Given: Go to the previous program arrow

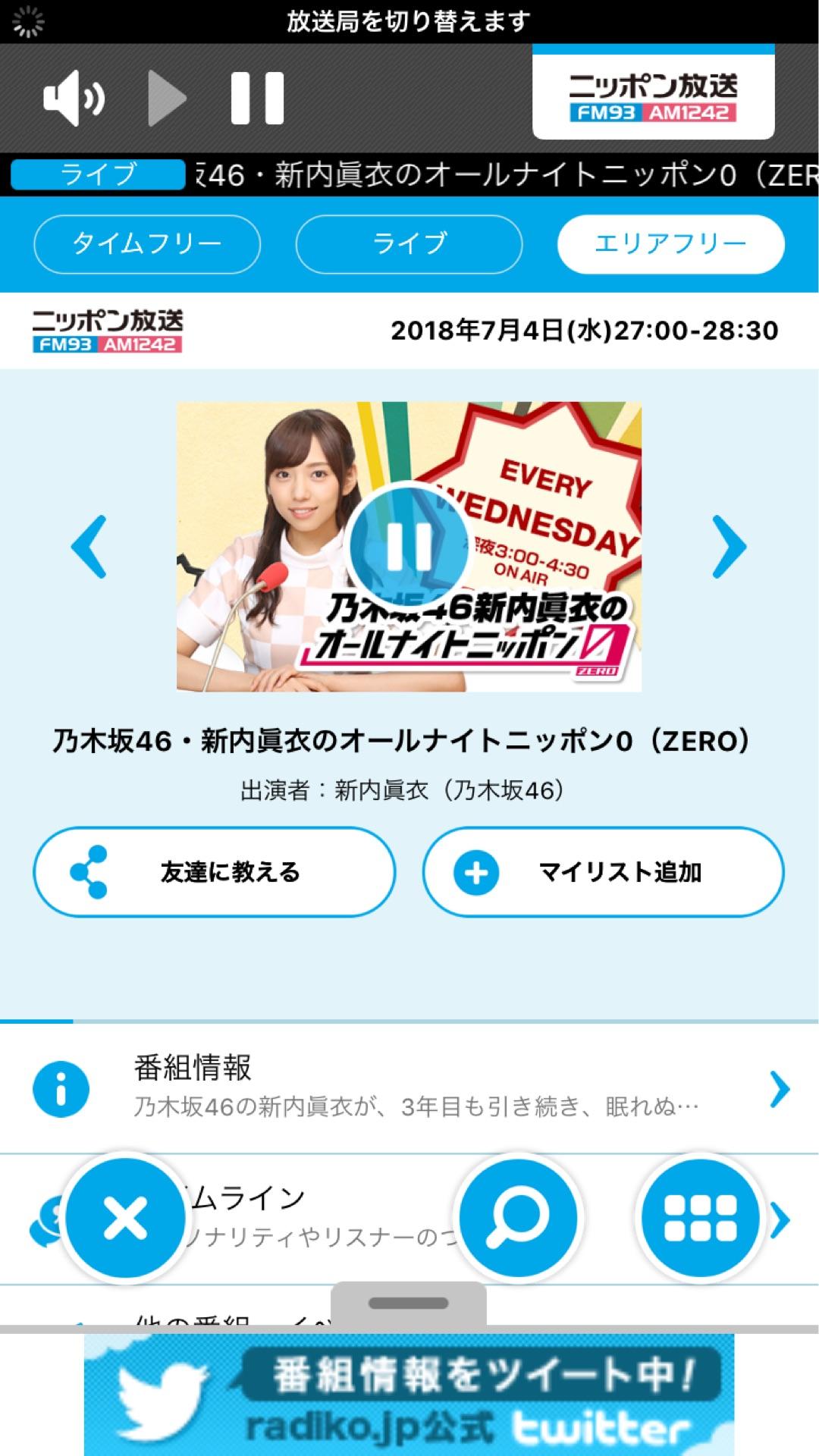Looking at the screenshot, I should click(89, 547).
